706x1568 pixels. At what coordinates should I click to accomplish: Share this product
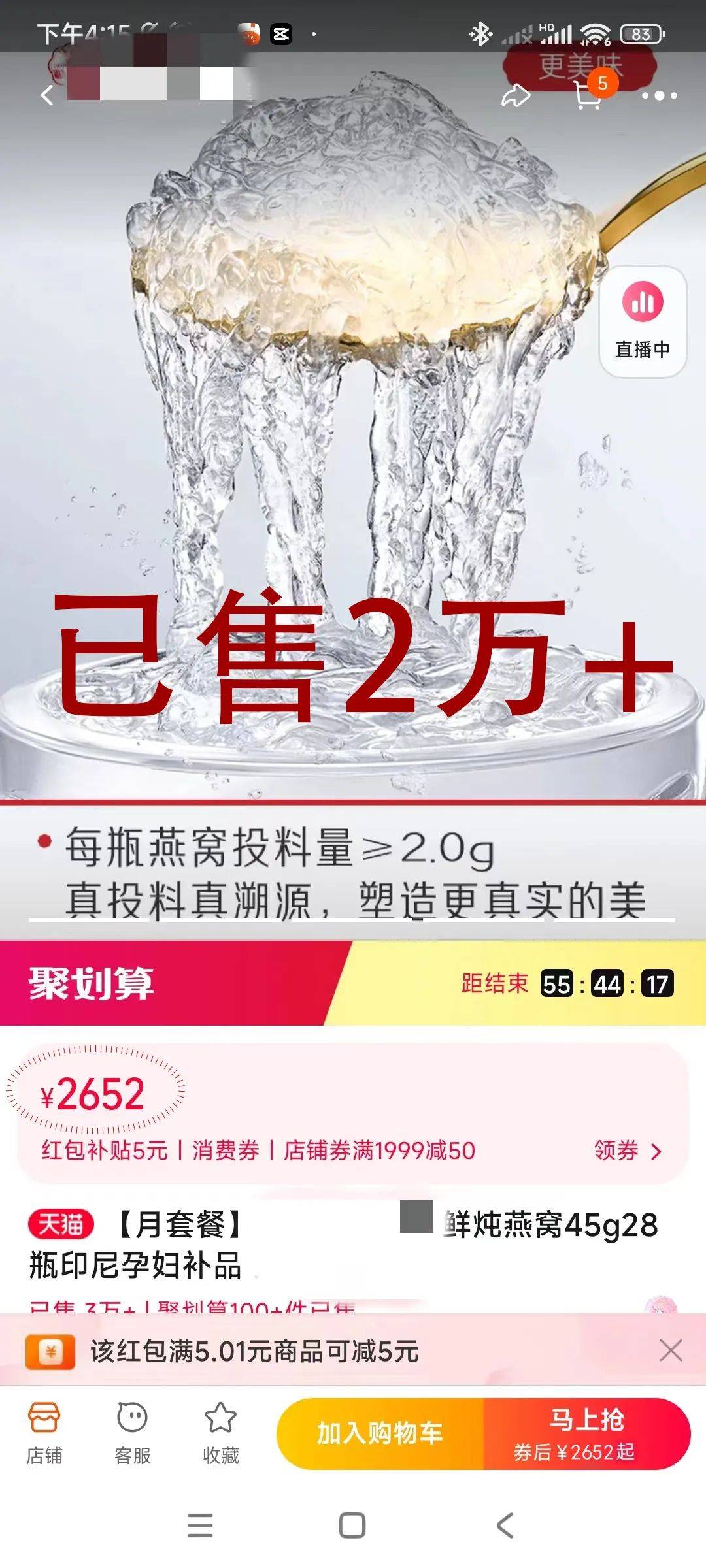516,96
